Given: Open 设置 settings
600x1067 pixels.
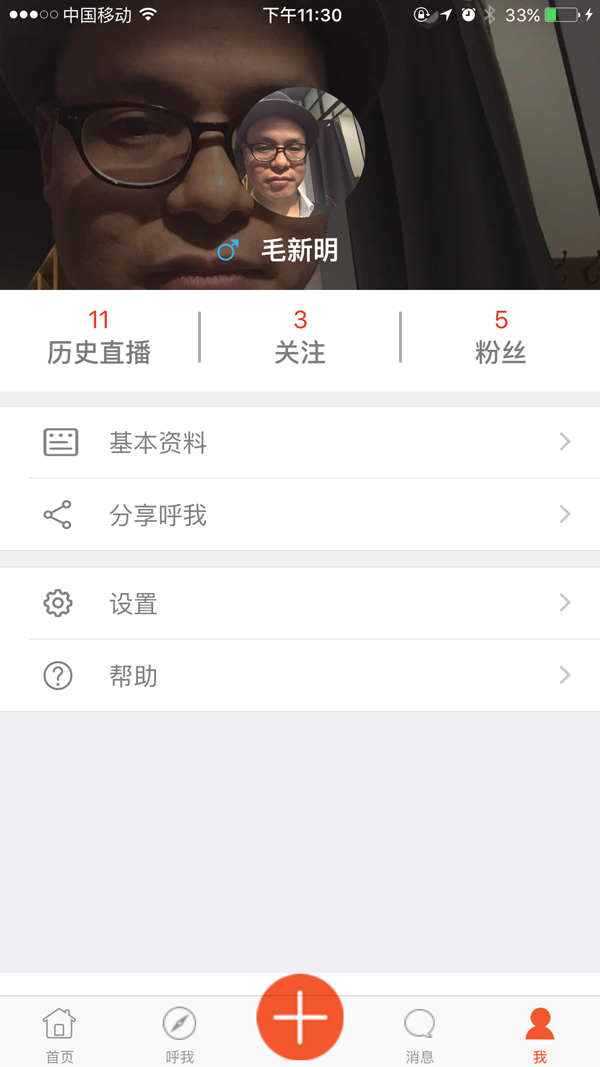Looking at the screenshot, I should tap(300, 603).
